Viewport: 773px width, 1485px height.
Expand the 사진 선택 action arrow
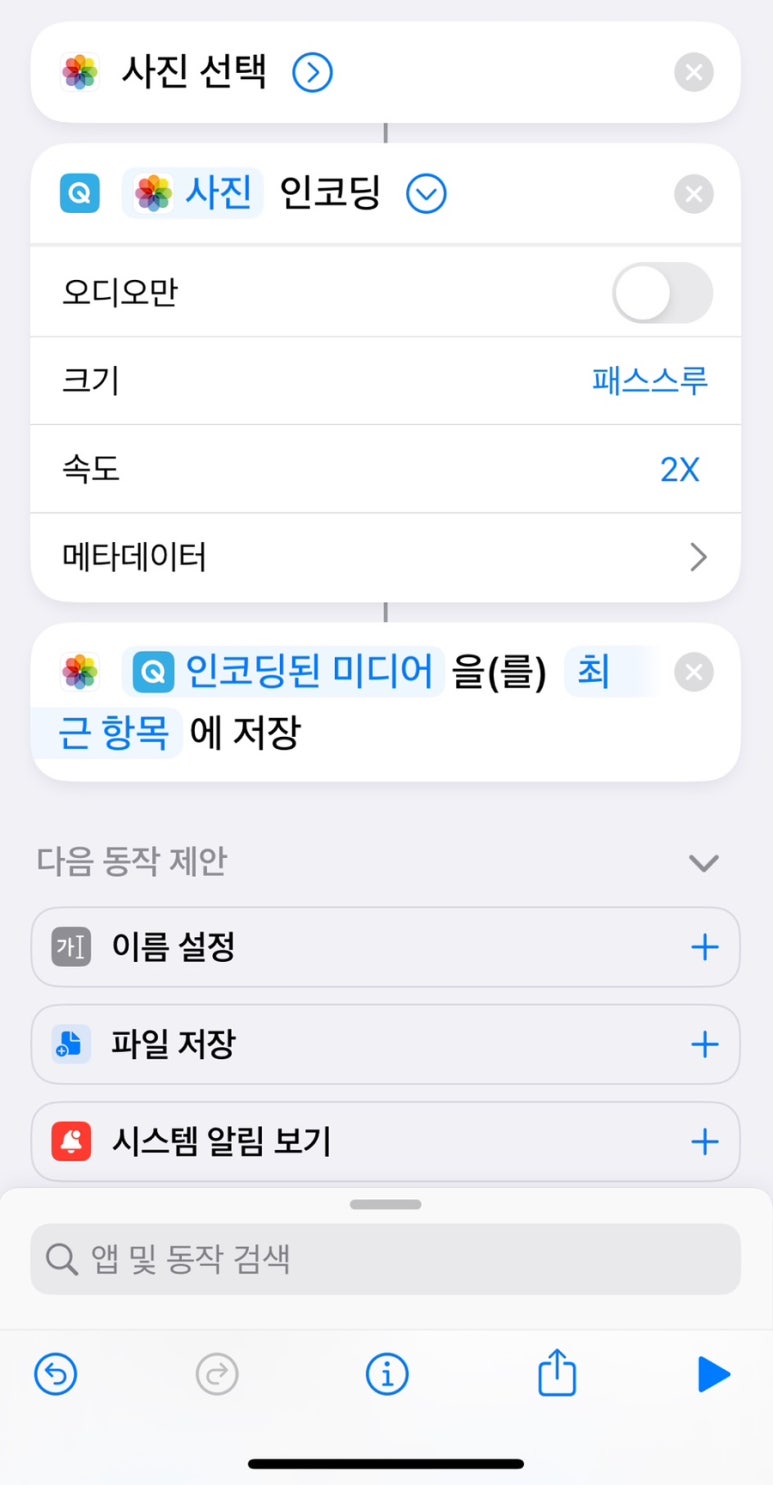coord(312,73)
